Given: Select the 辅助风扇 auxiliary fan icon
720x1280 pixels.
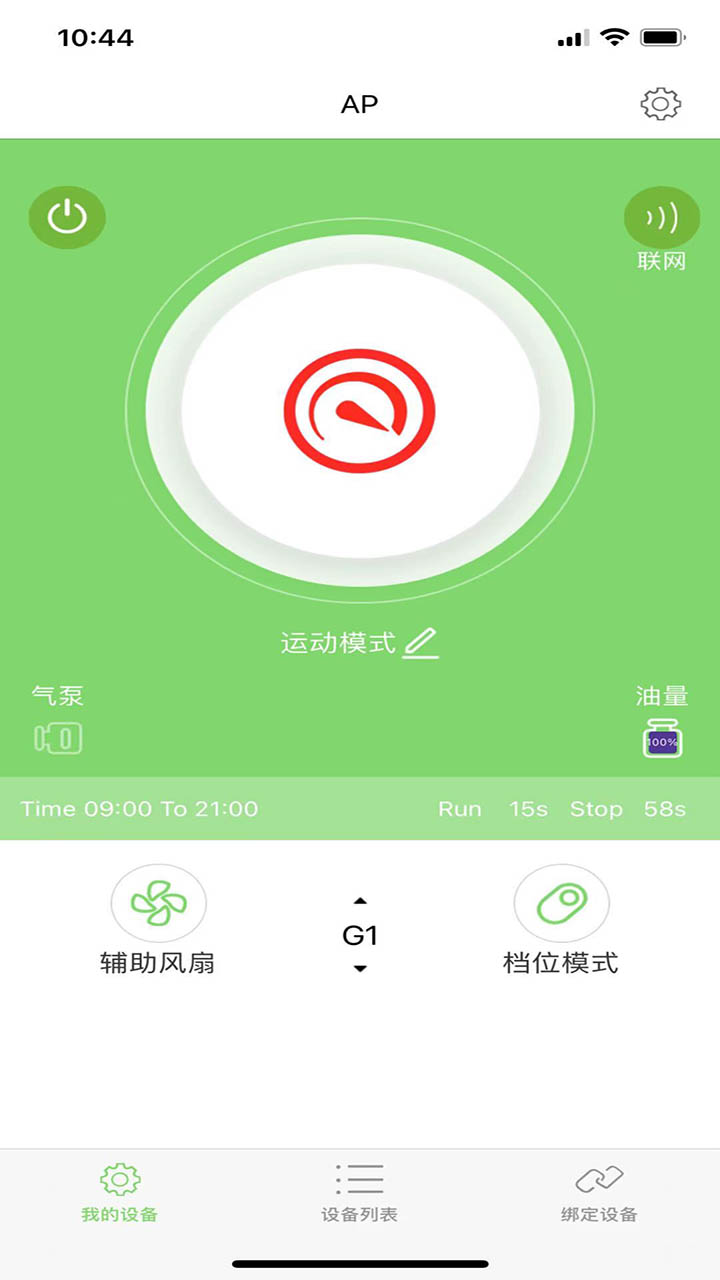Looking at the screenshot, I should [x=158, y=901].
